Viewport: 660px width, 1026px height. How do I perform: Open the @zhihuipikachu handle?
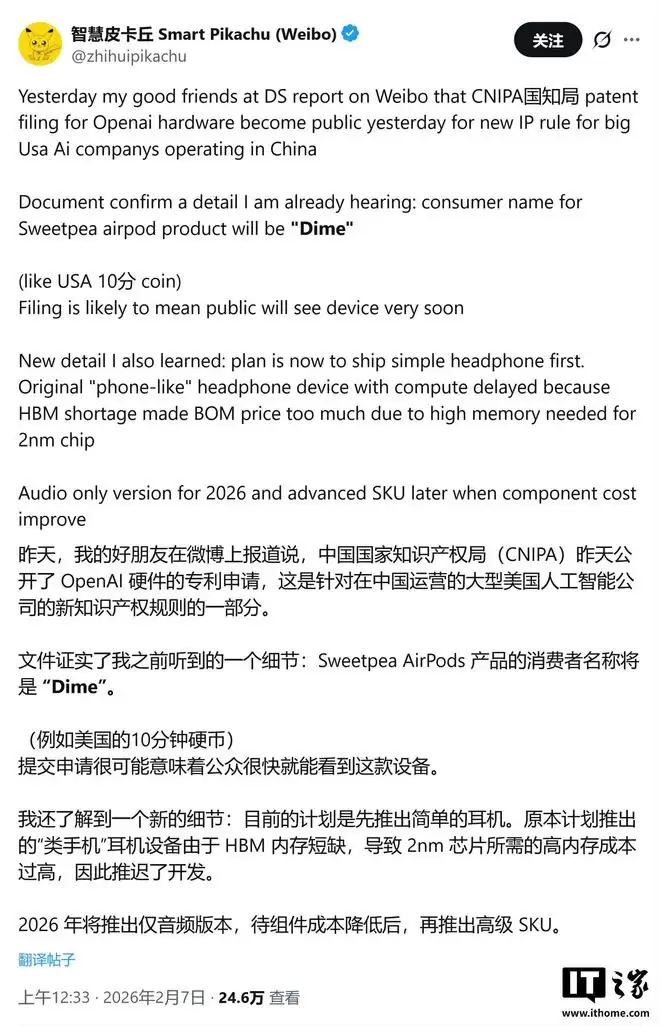point(128,56)
